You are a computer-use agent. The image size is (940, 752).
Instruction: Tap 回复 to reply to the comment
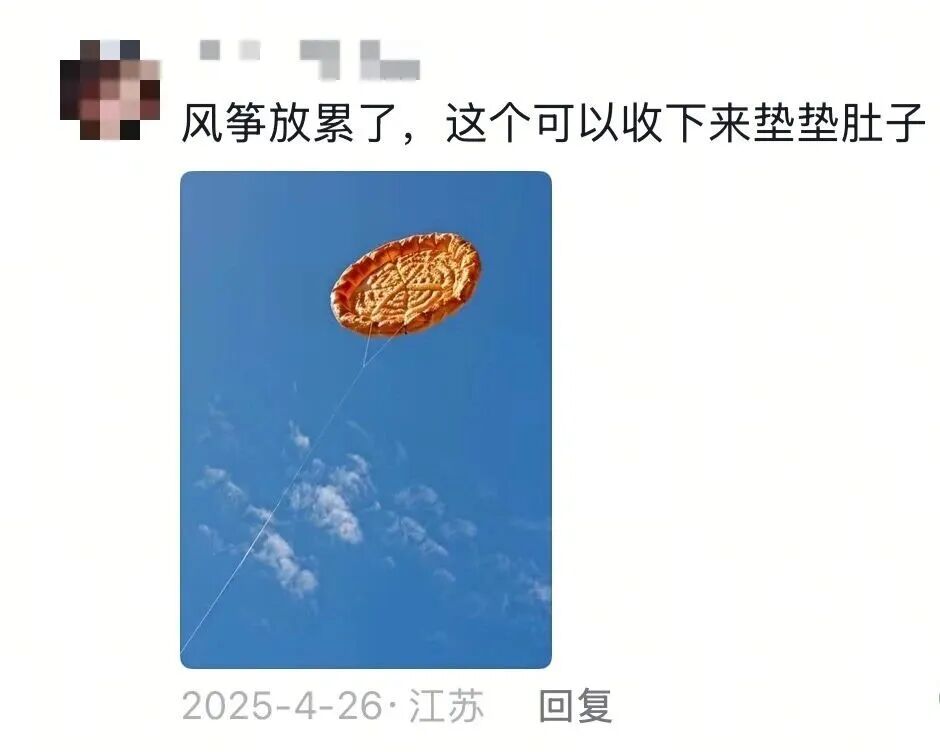[x=574, y=707]
